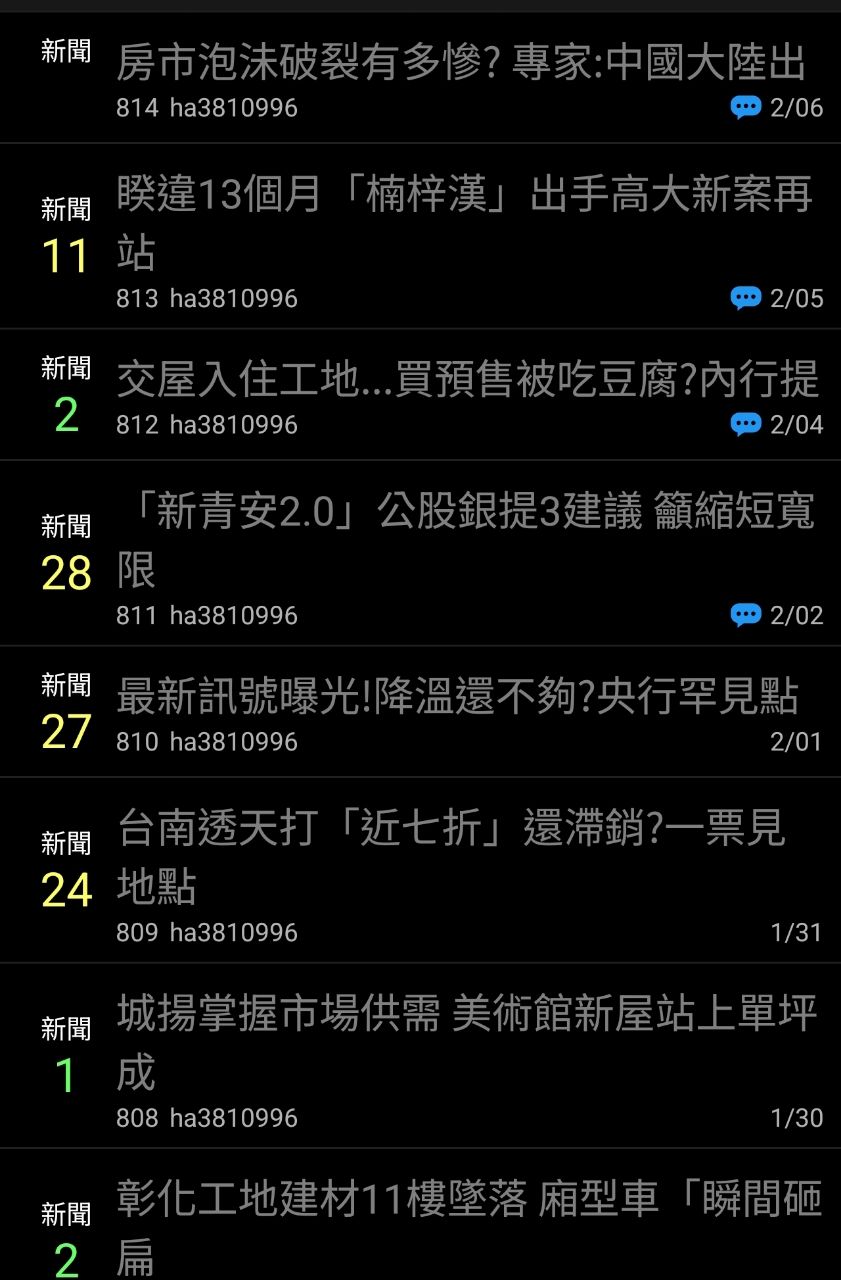Screen dimensions: 841x1280
Task: Open the post 最新訊號曝光 央行罕見點
Action: (457, 697)
